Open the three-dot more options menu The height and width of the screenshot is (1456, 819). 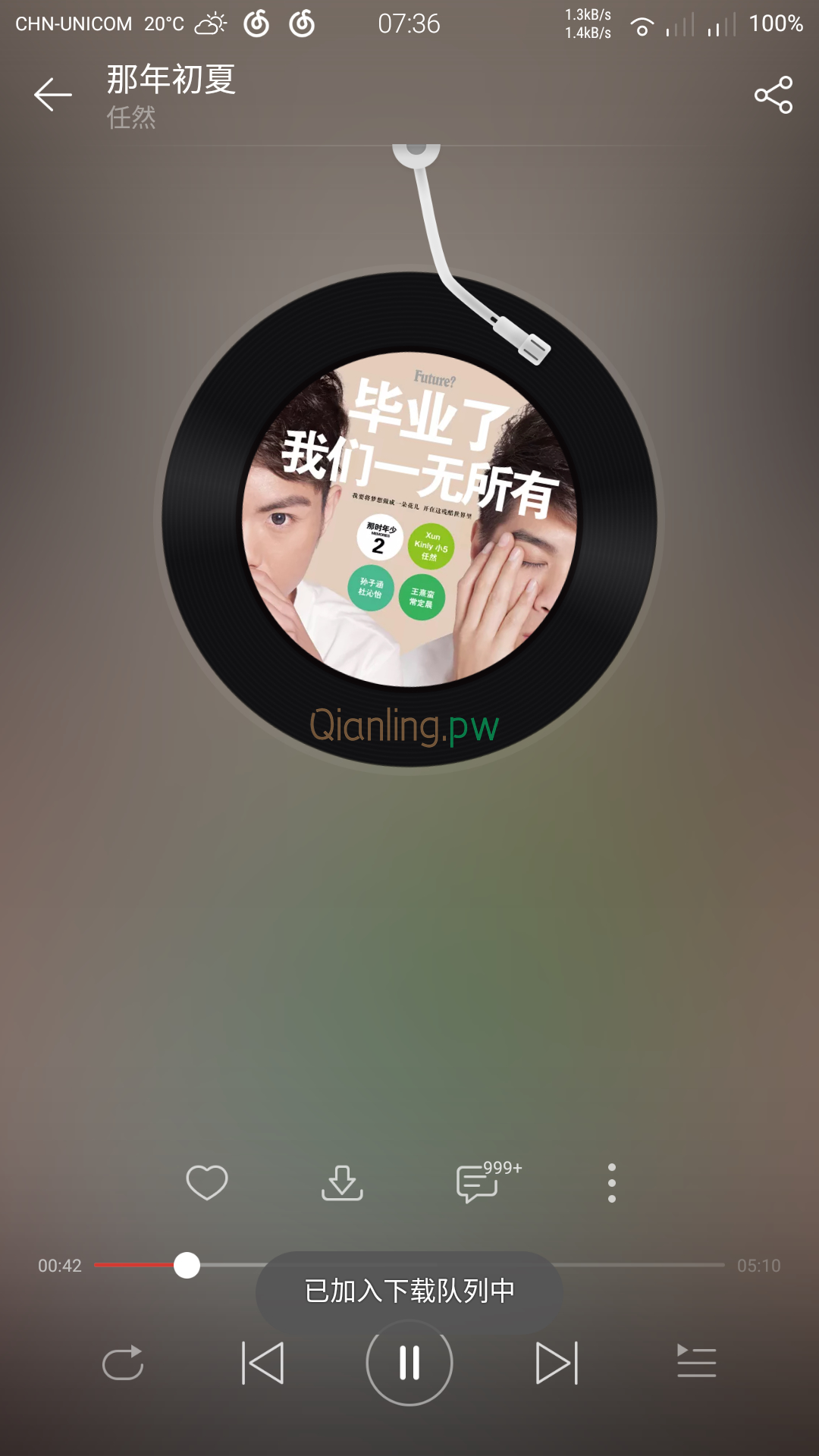[612, 1182]
